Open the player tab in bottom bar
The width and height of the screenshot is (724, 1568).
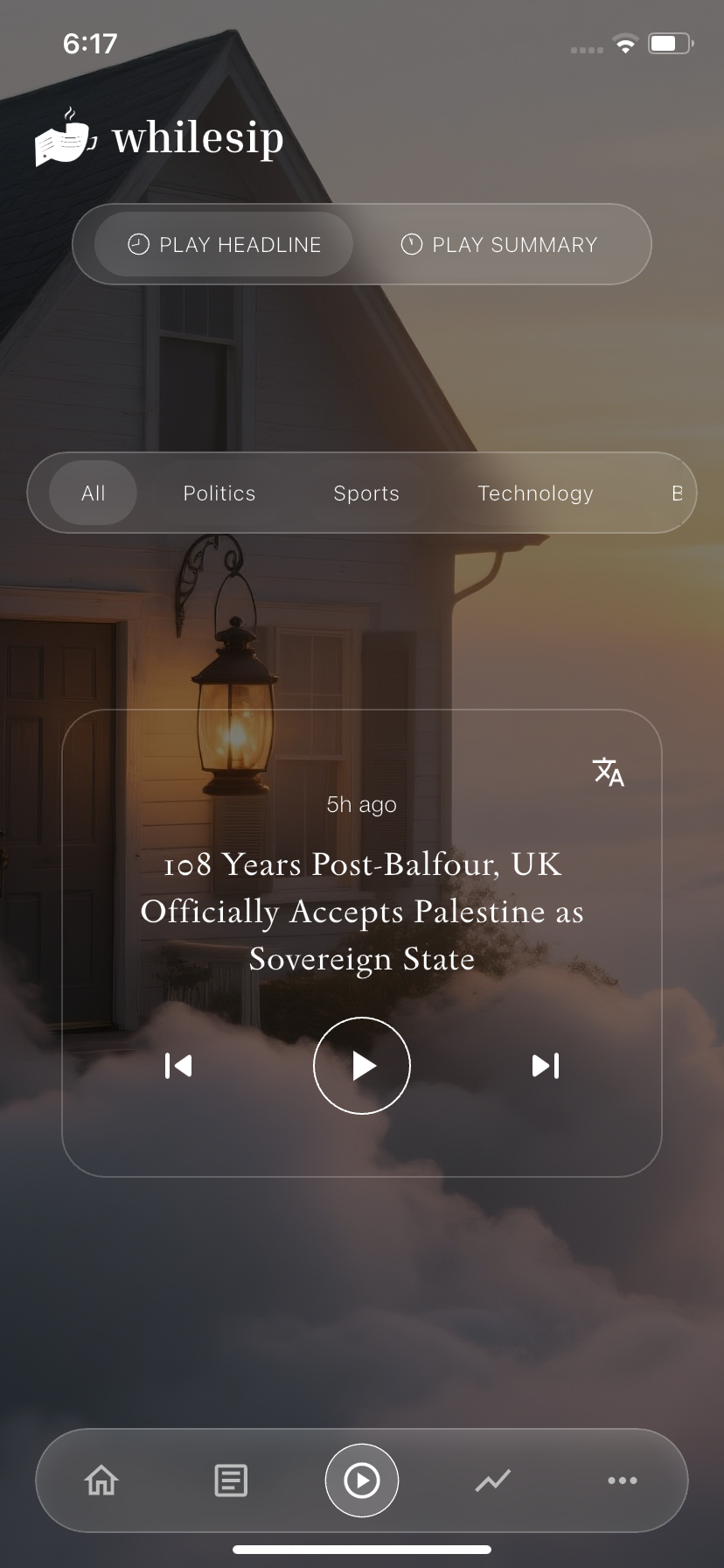coord(362,1480)
